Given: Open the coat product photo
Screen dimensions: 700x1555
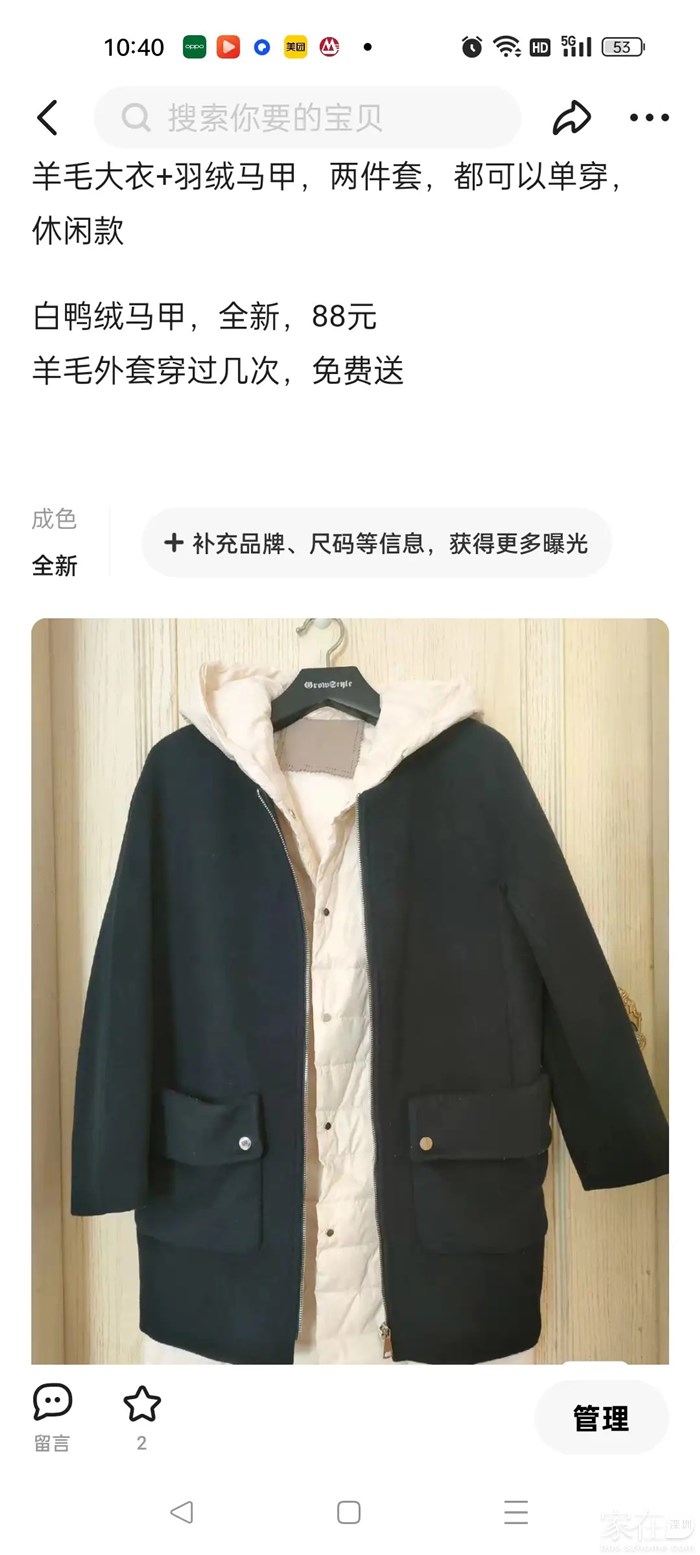Looking at the screenshot, I should click(x=350, y=990).
